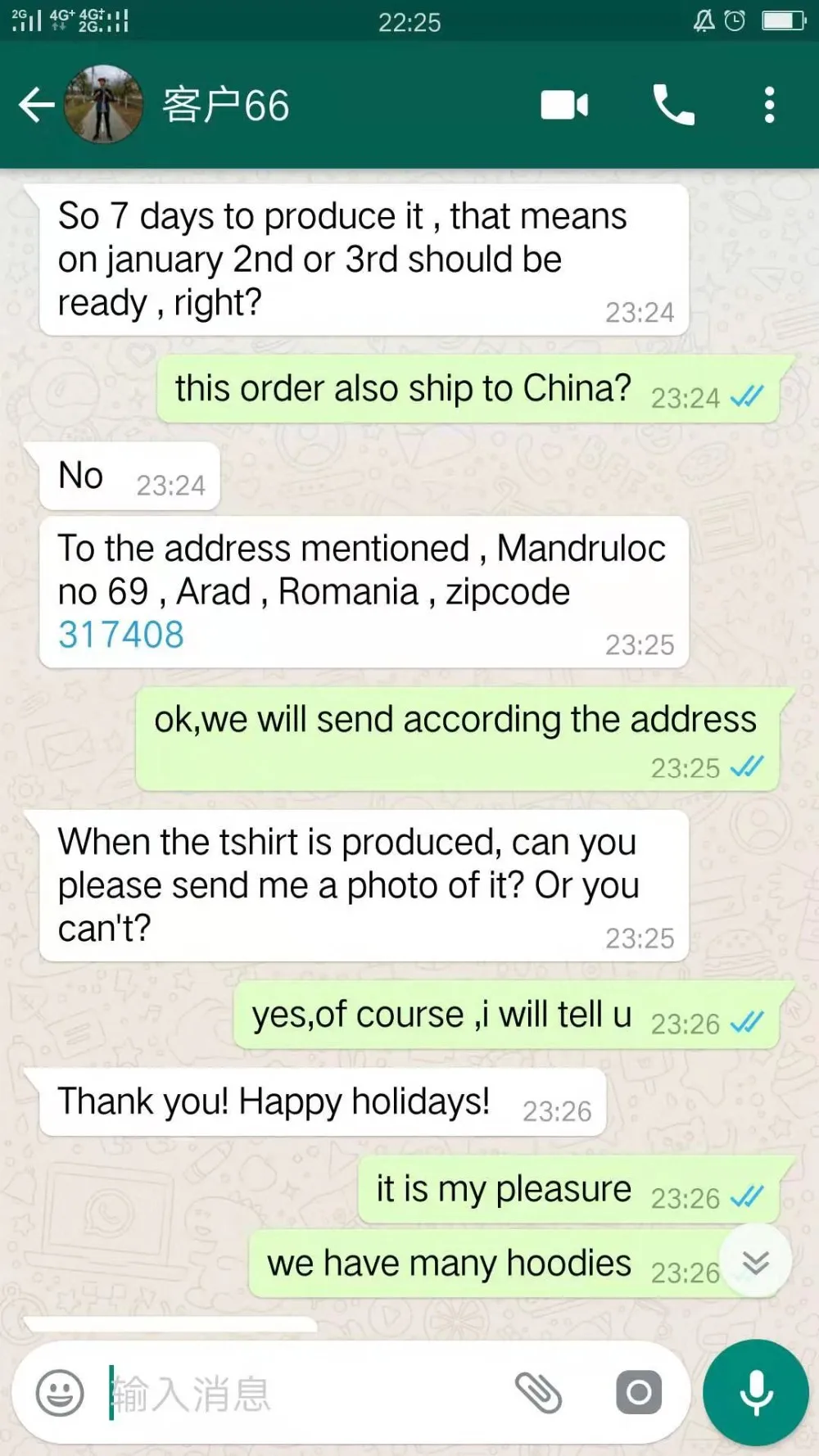Tap the zipcode link 317408
819x1456 pixels.
pyautogui.click(x=121, y=635)
